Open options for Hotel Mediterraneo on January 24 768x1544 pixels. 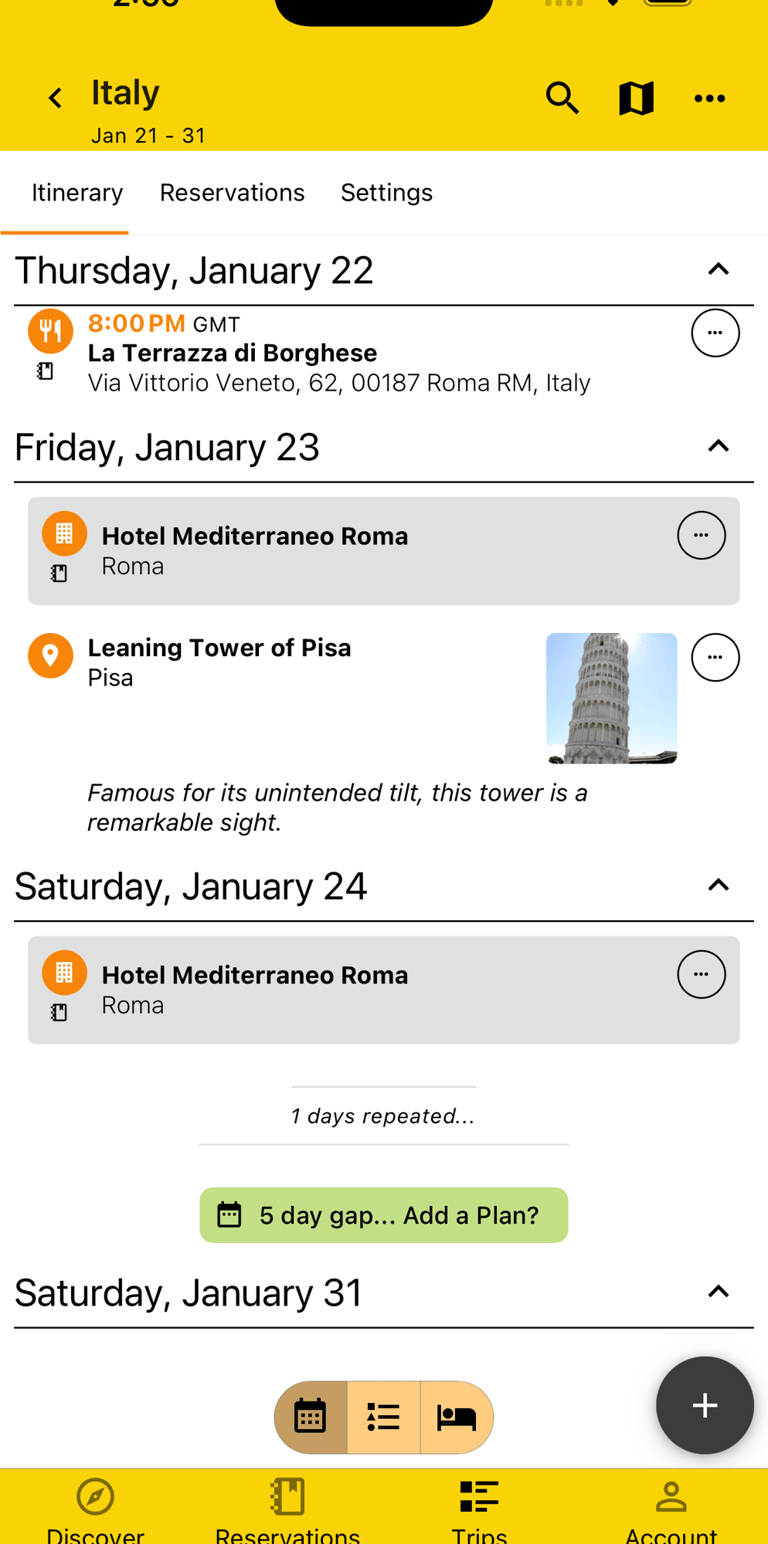(701, 973)
